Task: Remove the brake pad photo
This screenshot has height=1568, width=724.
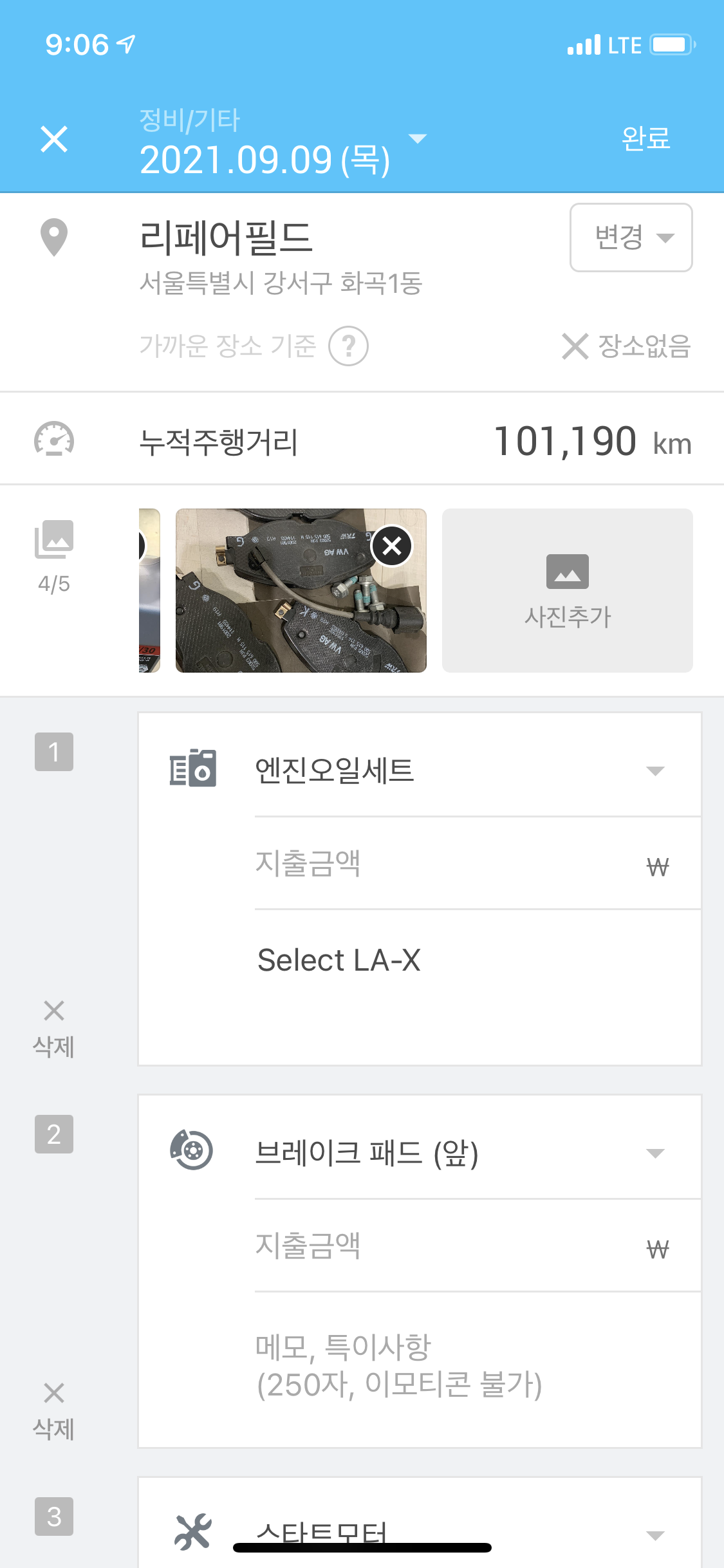Action: click(x=392, y=546)
